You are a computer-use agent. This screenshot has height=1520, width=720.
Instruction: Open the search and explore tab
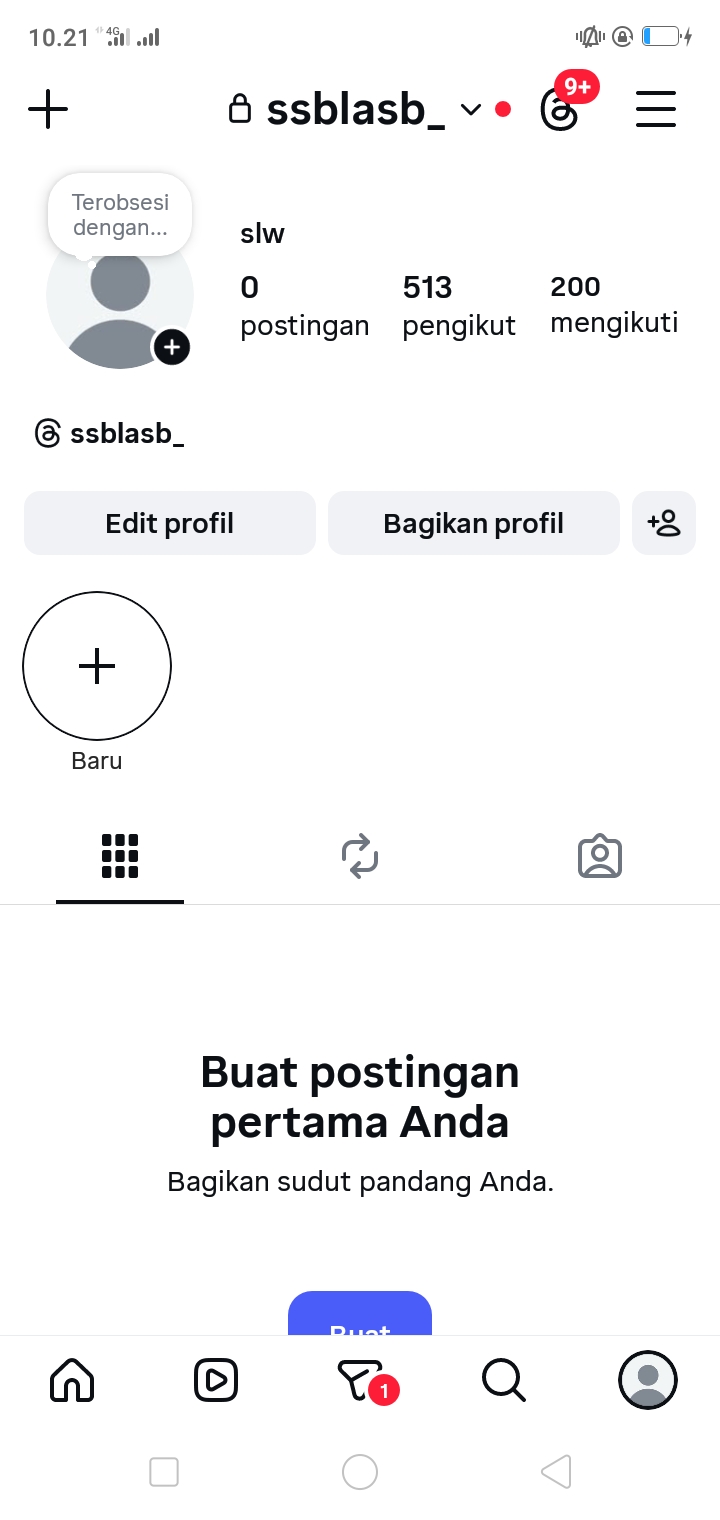[x=503, y=1380]
